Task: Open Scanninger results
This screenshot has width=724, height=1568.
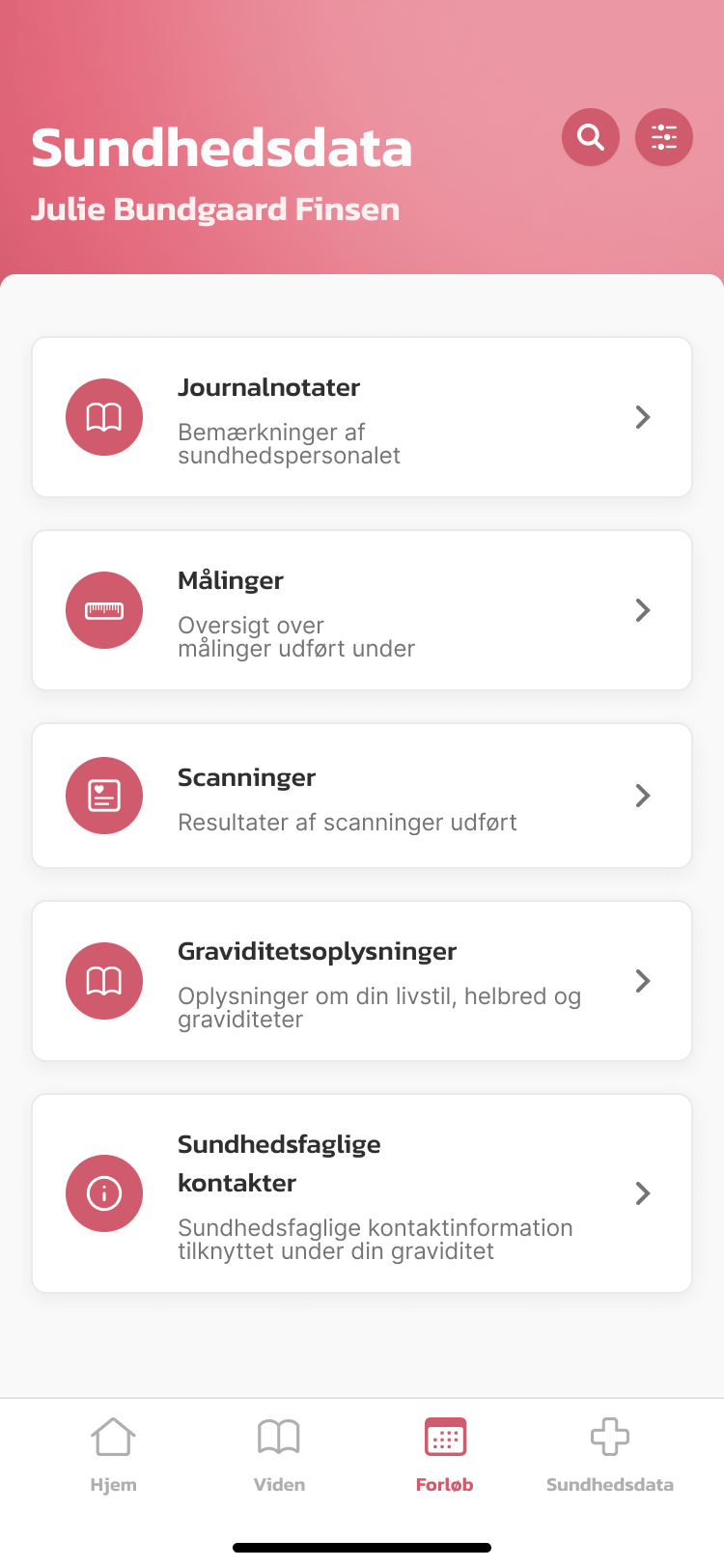Action: [x=362, y=796]
